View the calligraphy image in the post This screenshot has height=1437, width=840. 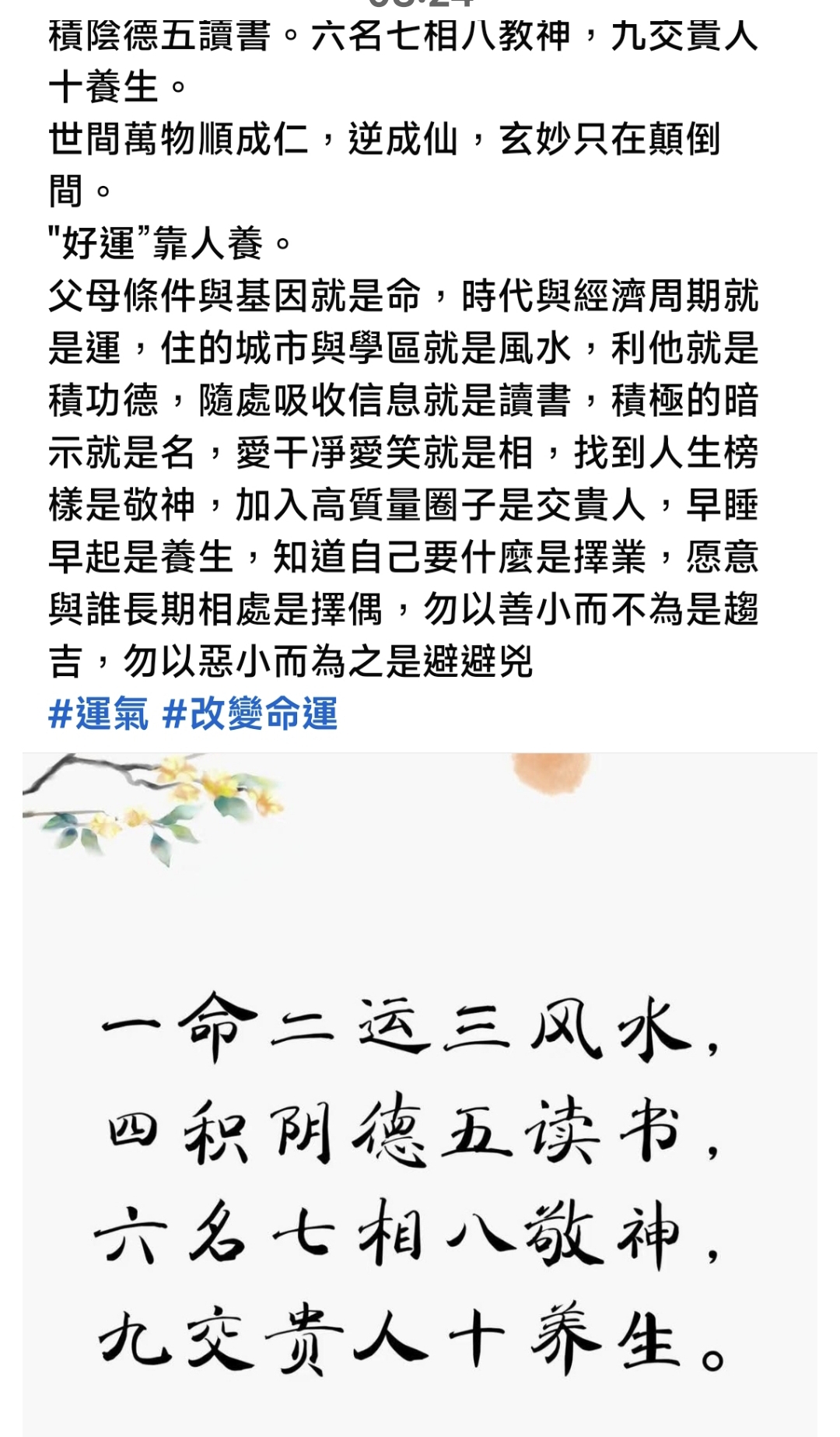(x=420, y=1095)
